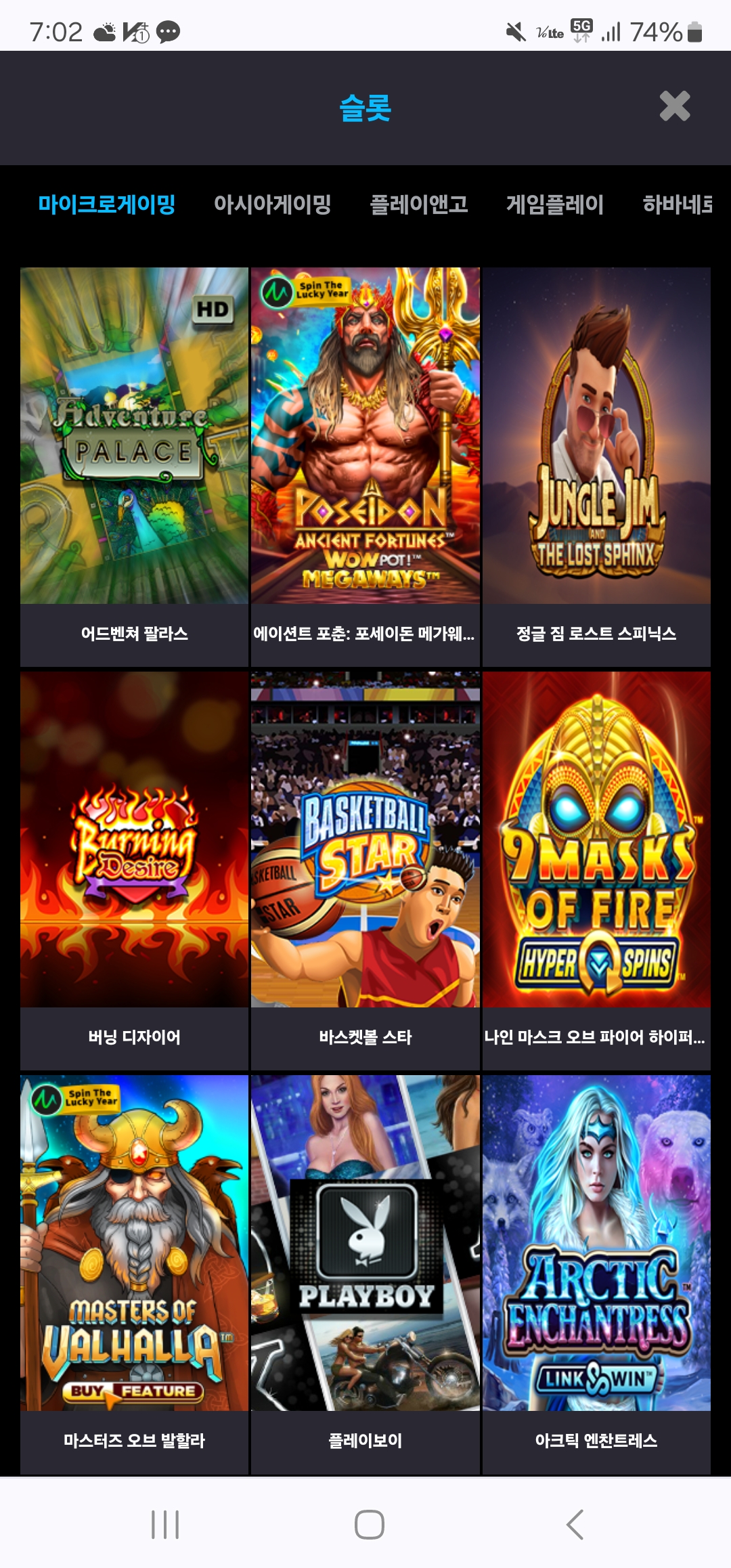This screenshot has height=1568, width=731.
Task: Open the 하바네로 provider tab
Action: (677, 204)
